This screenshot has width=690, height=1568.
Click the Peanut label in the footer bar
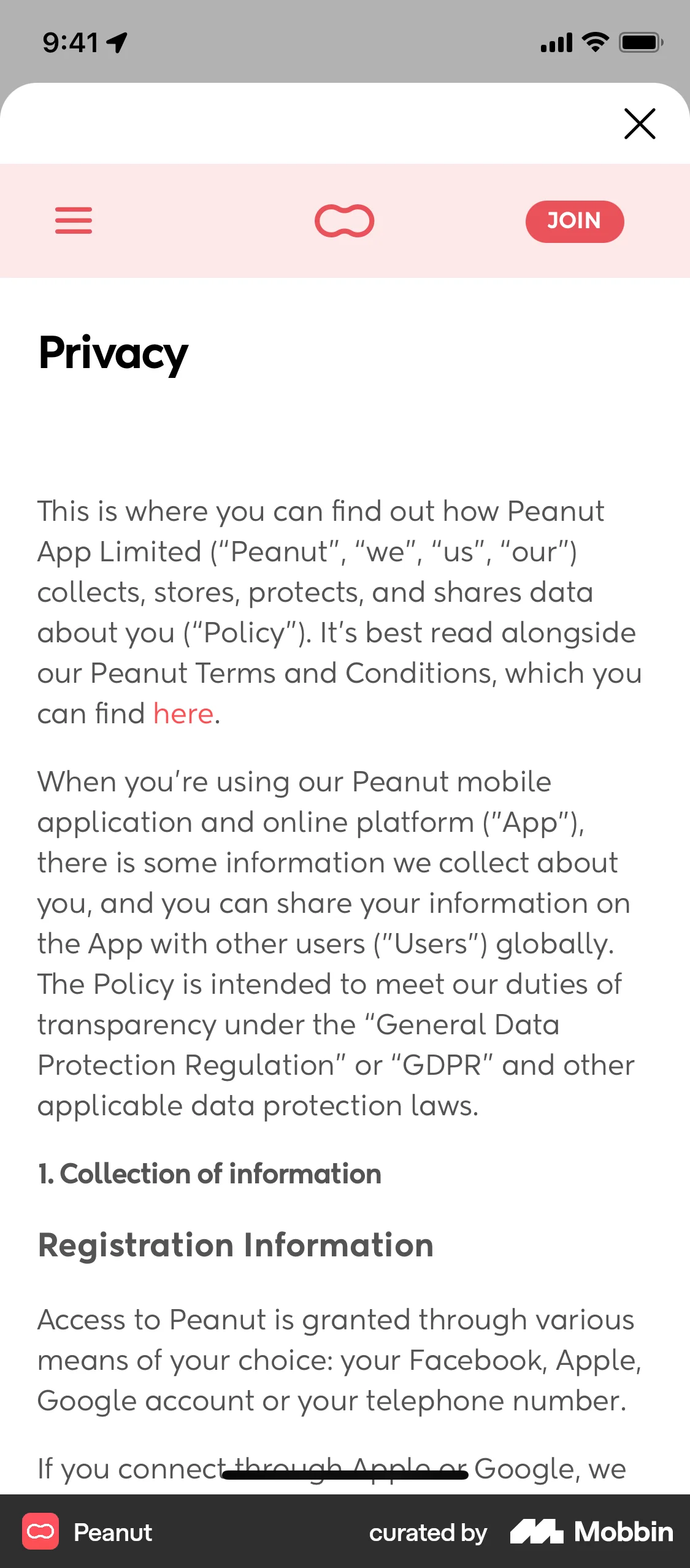click(112, 1532)
